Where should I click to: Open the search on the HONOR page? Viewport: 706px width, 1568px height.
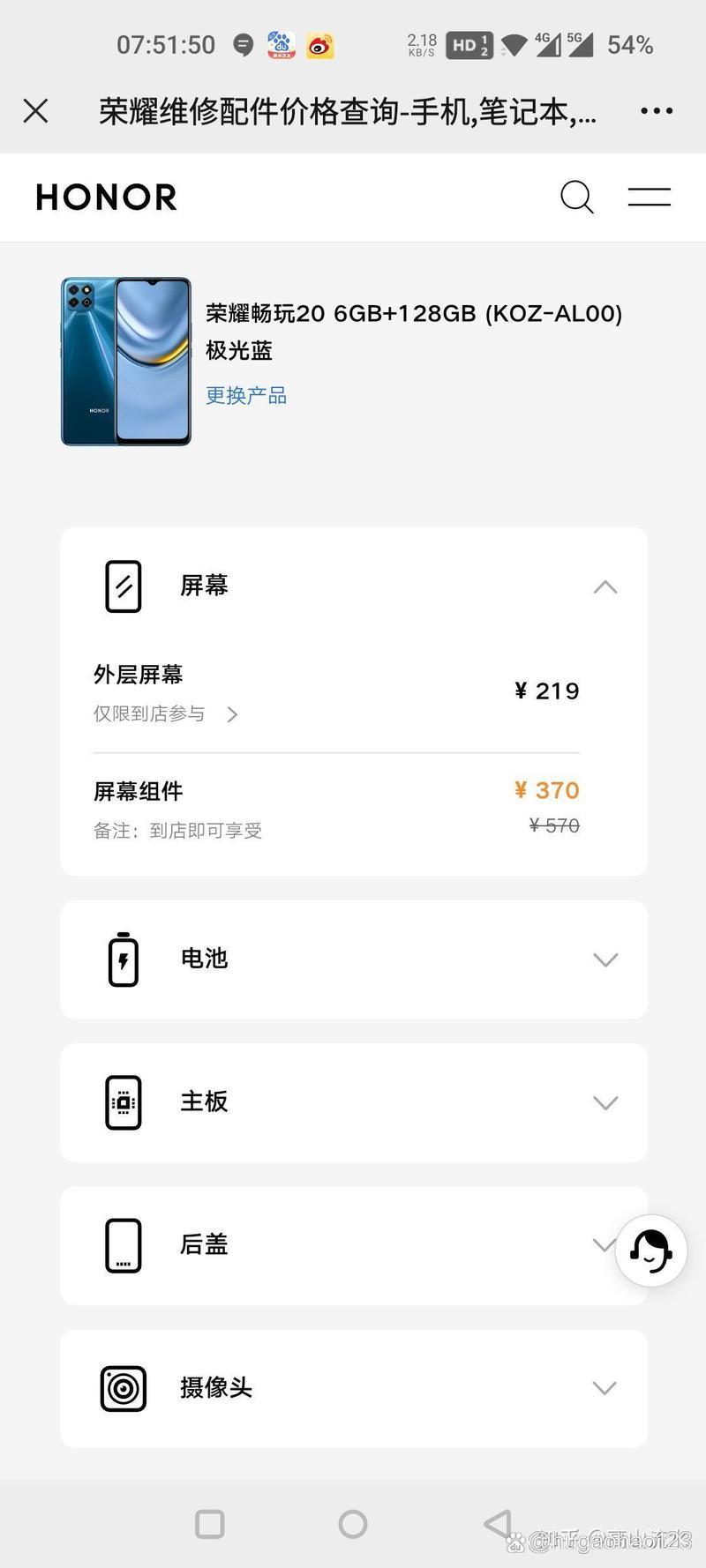pyautogui.click(x=576, y=198)
